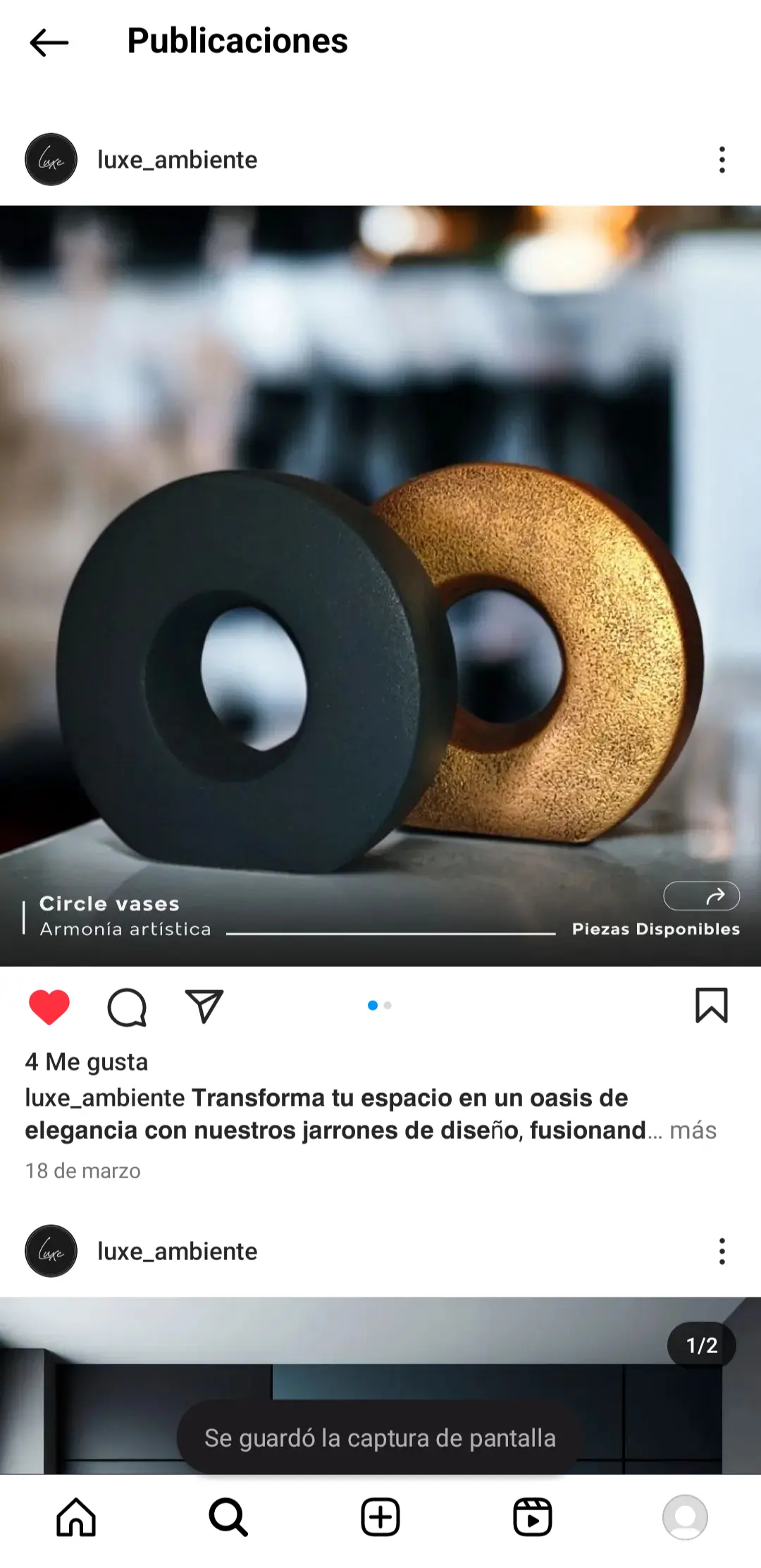This screenshot has height=1568, width=761.
Task: Bookmark the Circle vases post
Action: [711, 1005]
